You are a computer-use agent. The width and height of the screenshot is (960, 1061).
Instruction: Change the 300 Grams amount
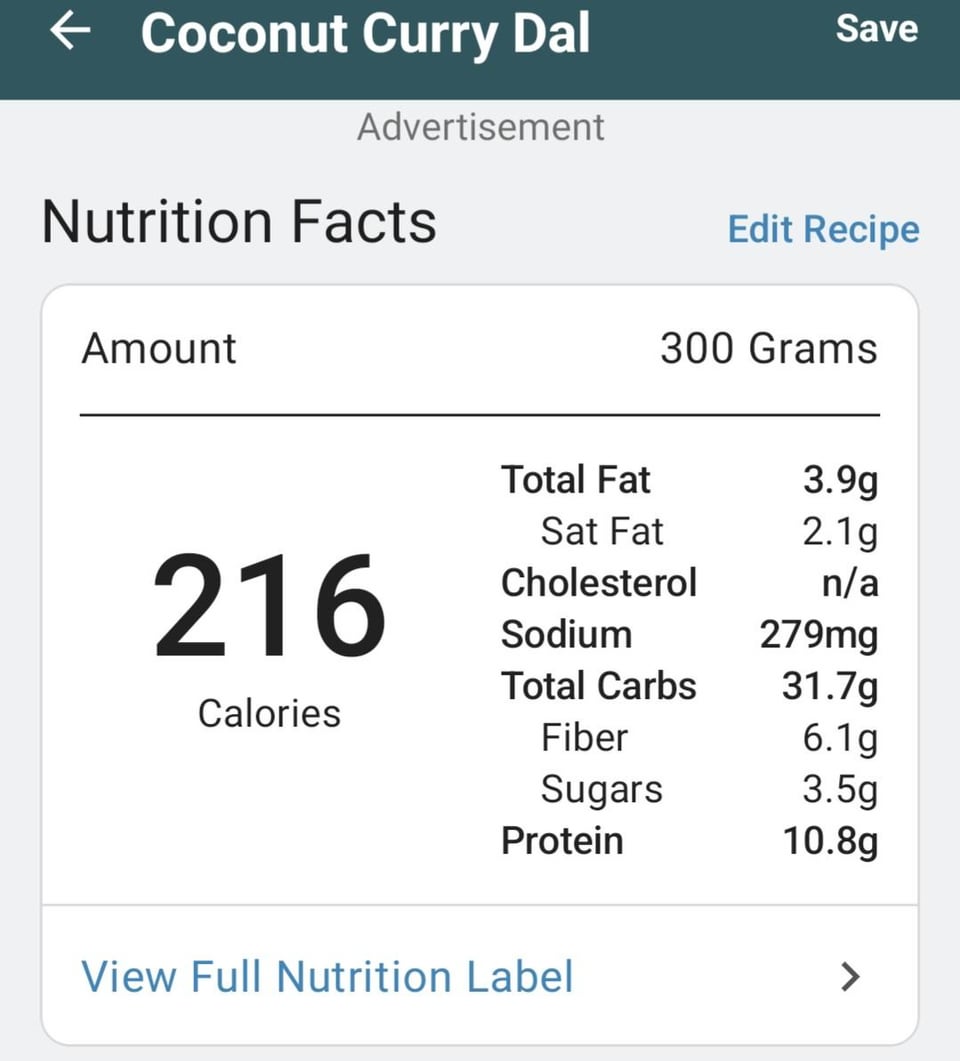(x=767, y=349)
